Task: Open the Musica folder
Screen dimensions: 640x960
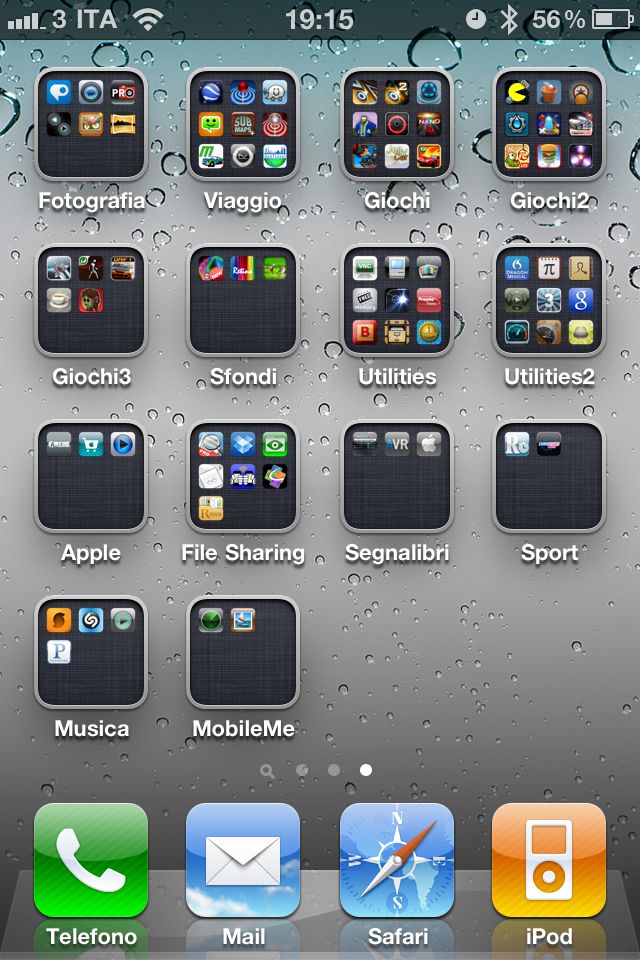Action: click(x=91, y=652)
